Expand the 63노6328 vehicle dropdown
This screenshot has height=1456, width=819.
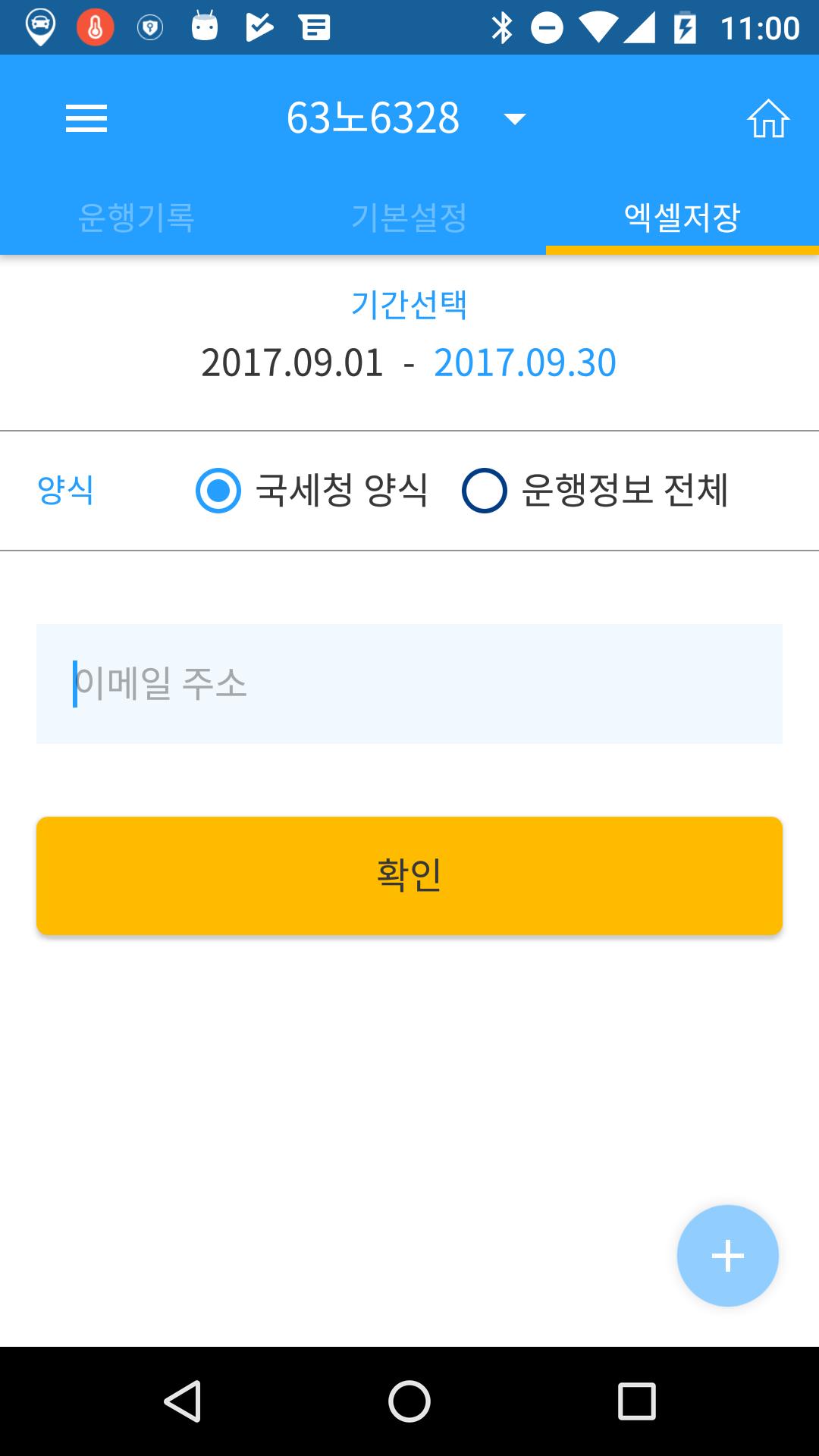pos(406,118)
